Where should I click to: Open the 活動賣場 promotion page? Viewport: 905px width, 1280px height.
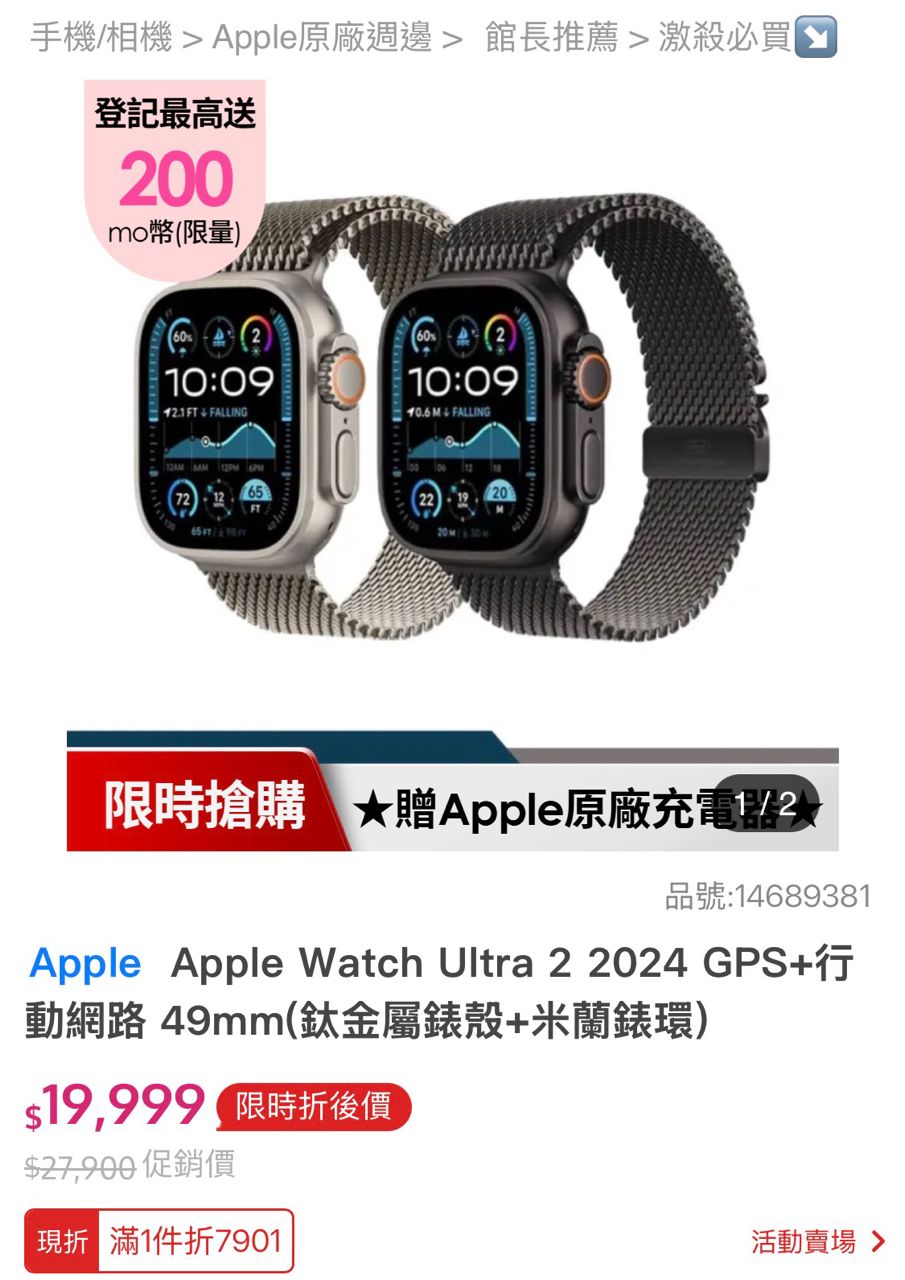[x=818, y=1242]
